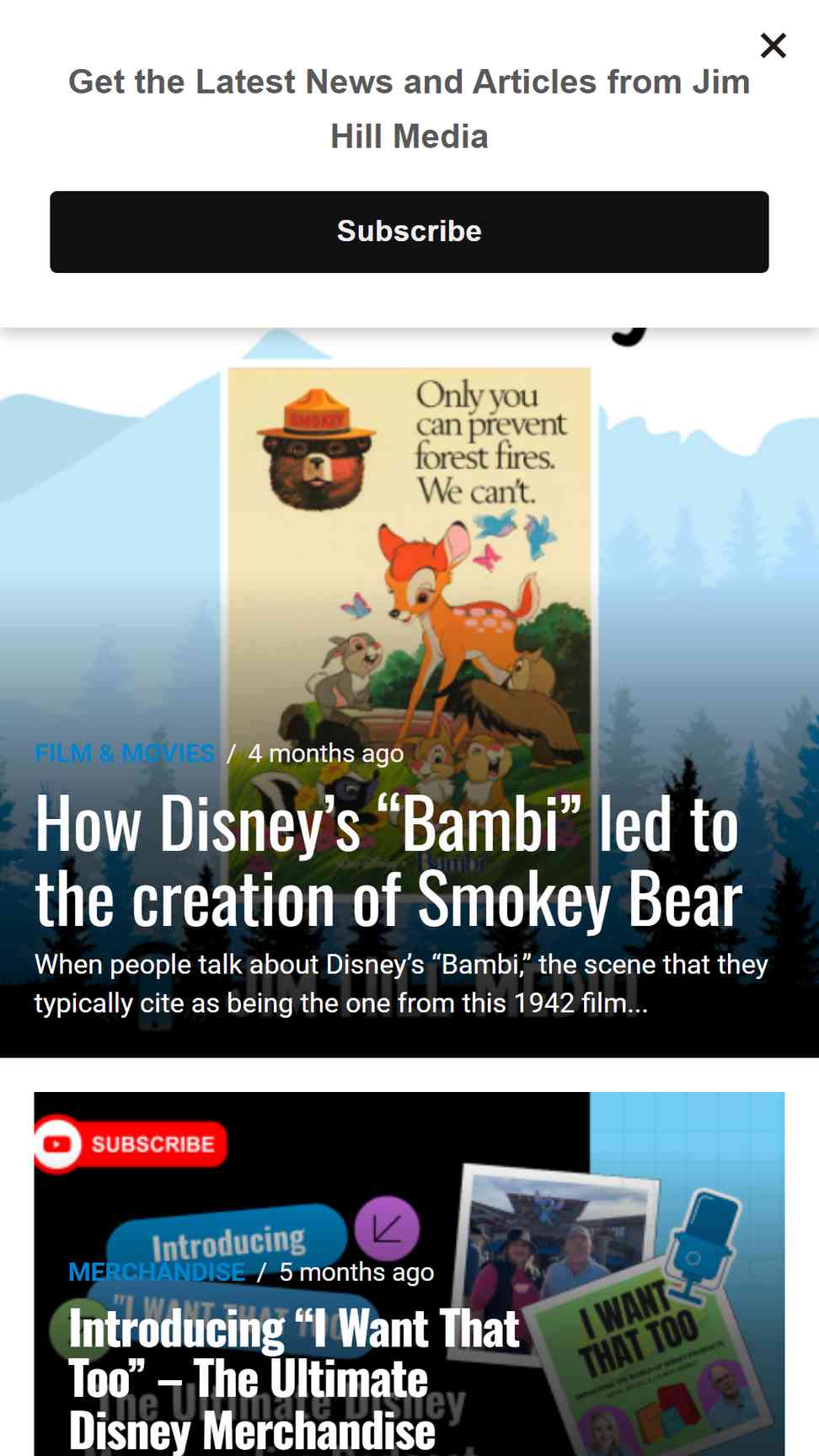Open the Film & Movies category link

(x=125, y=753)
